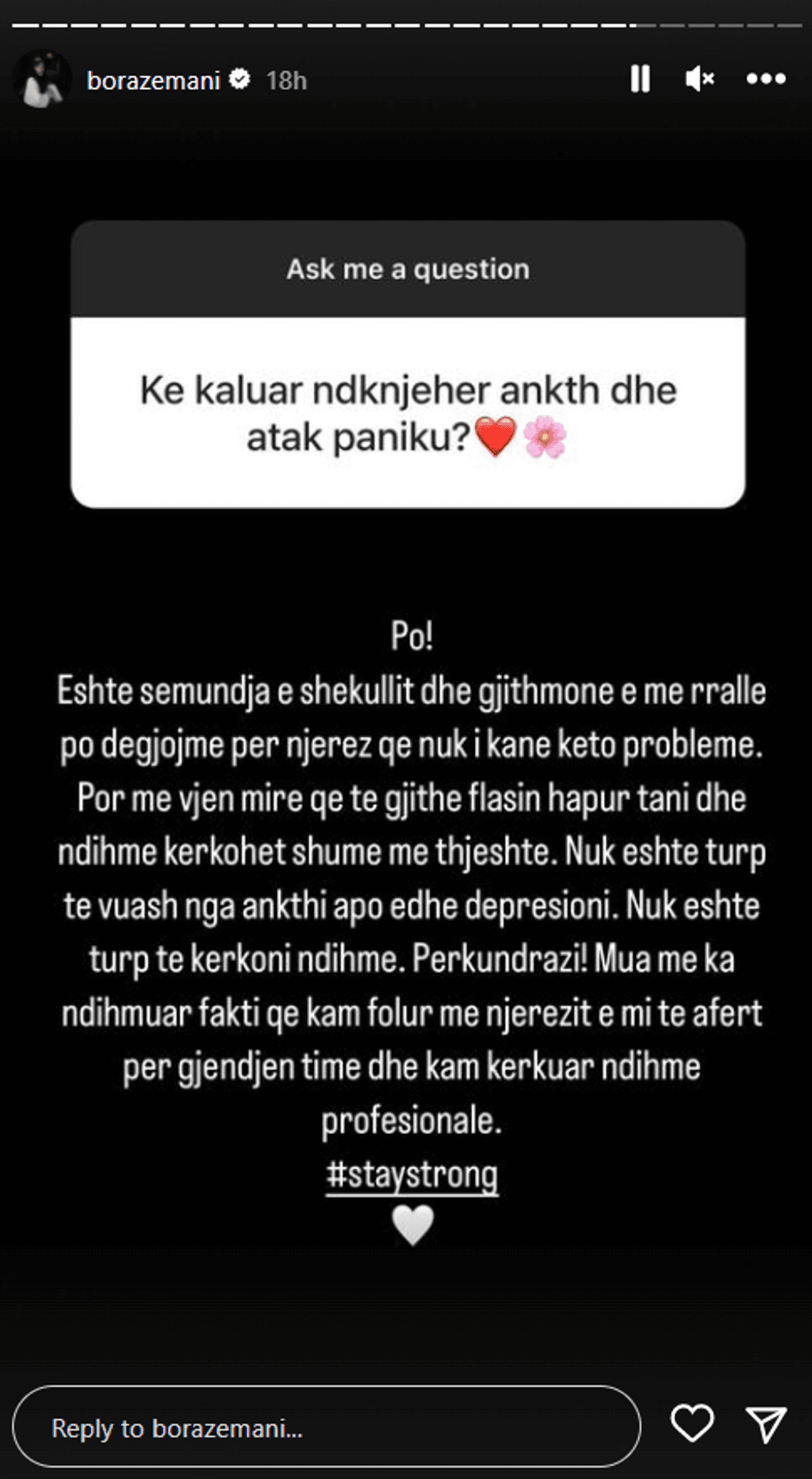812x1479 pixels.
Task: Pause the story playback
Action: pyautogui.click(x=640, y=80)
